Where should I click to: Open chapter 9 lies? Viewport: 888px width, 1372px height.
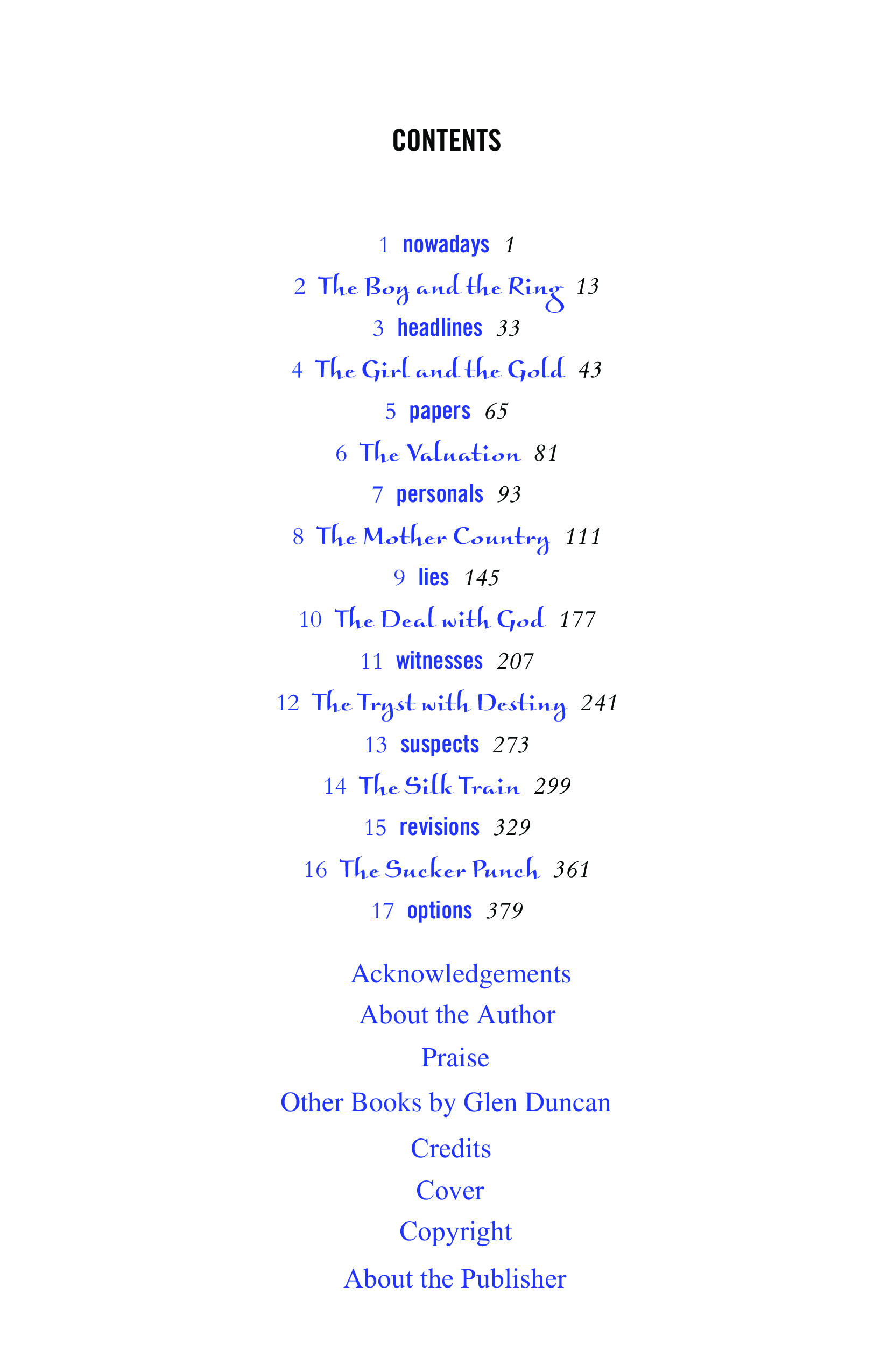coord(433,578)
